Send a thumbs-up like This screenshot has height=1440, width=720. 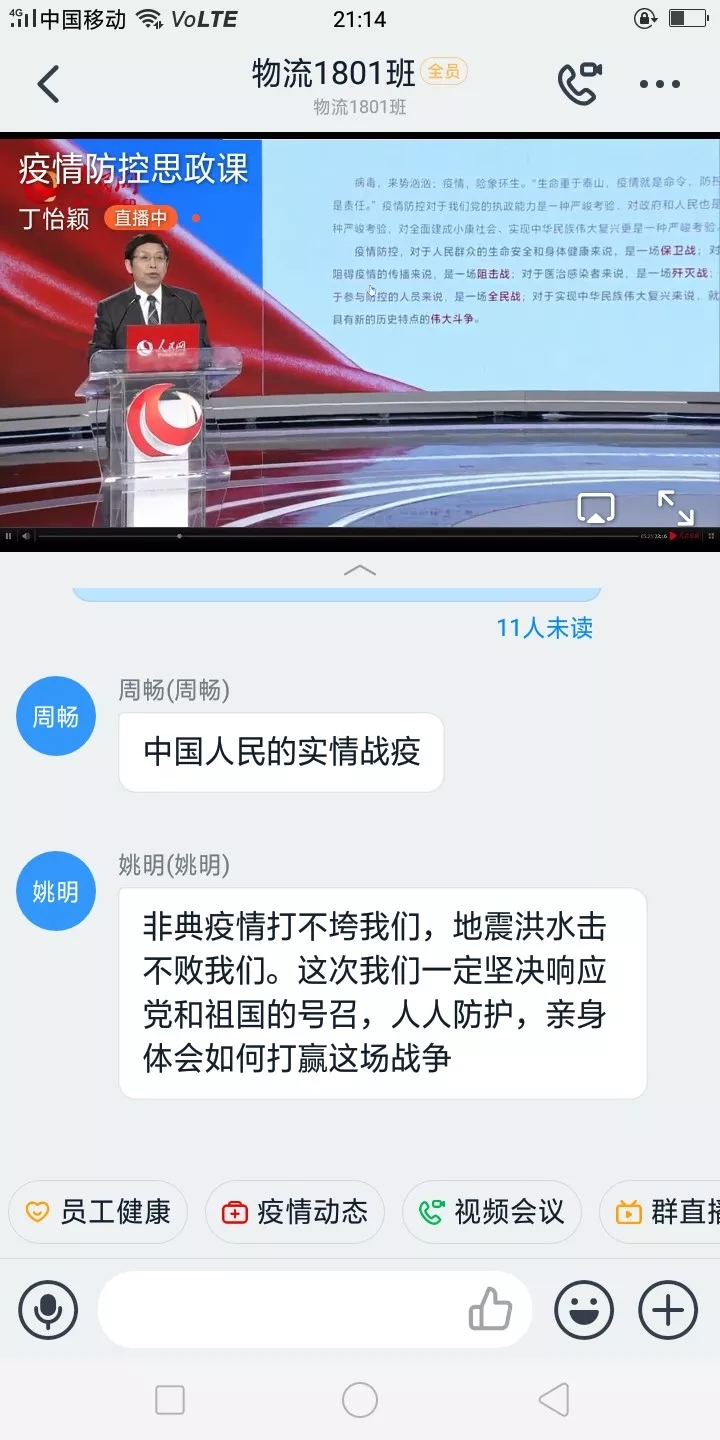pos(490,1309)
